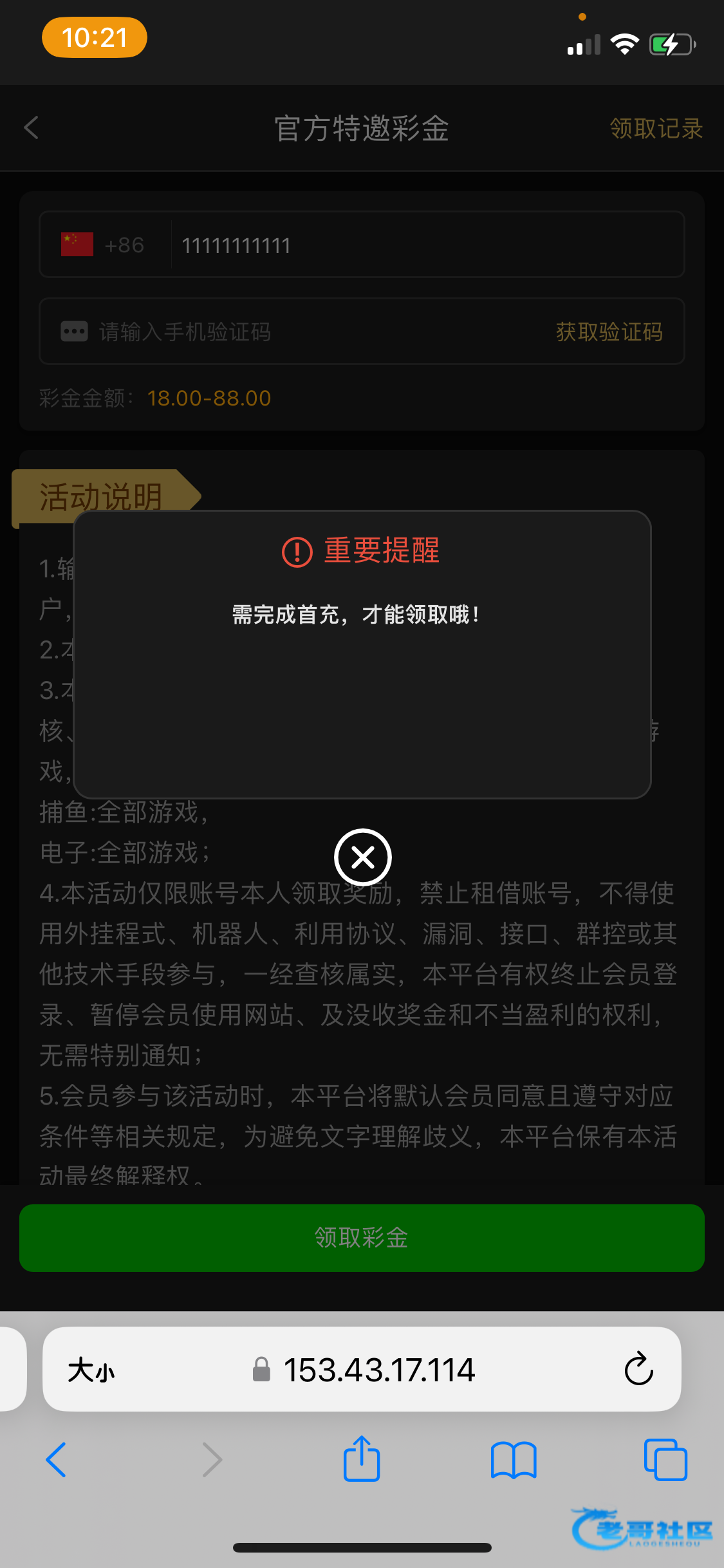
Task: Dismiss the 重要提醒 popup with X
Action: (x=362, y=857)
